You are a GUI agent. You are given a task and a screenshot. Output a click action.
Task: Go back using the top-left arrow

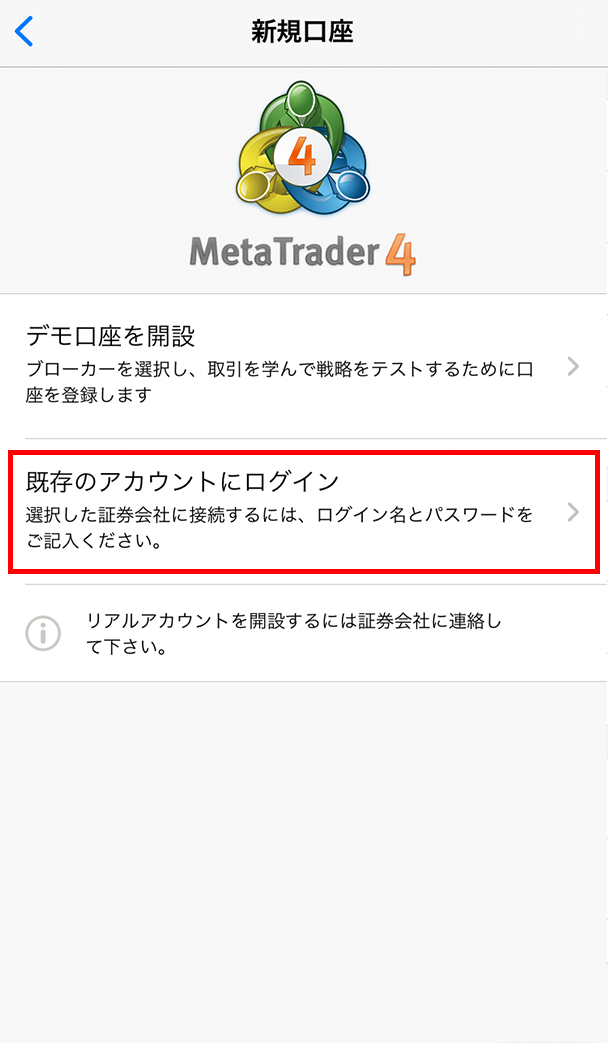(24, 32)
